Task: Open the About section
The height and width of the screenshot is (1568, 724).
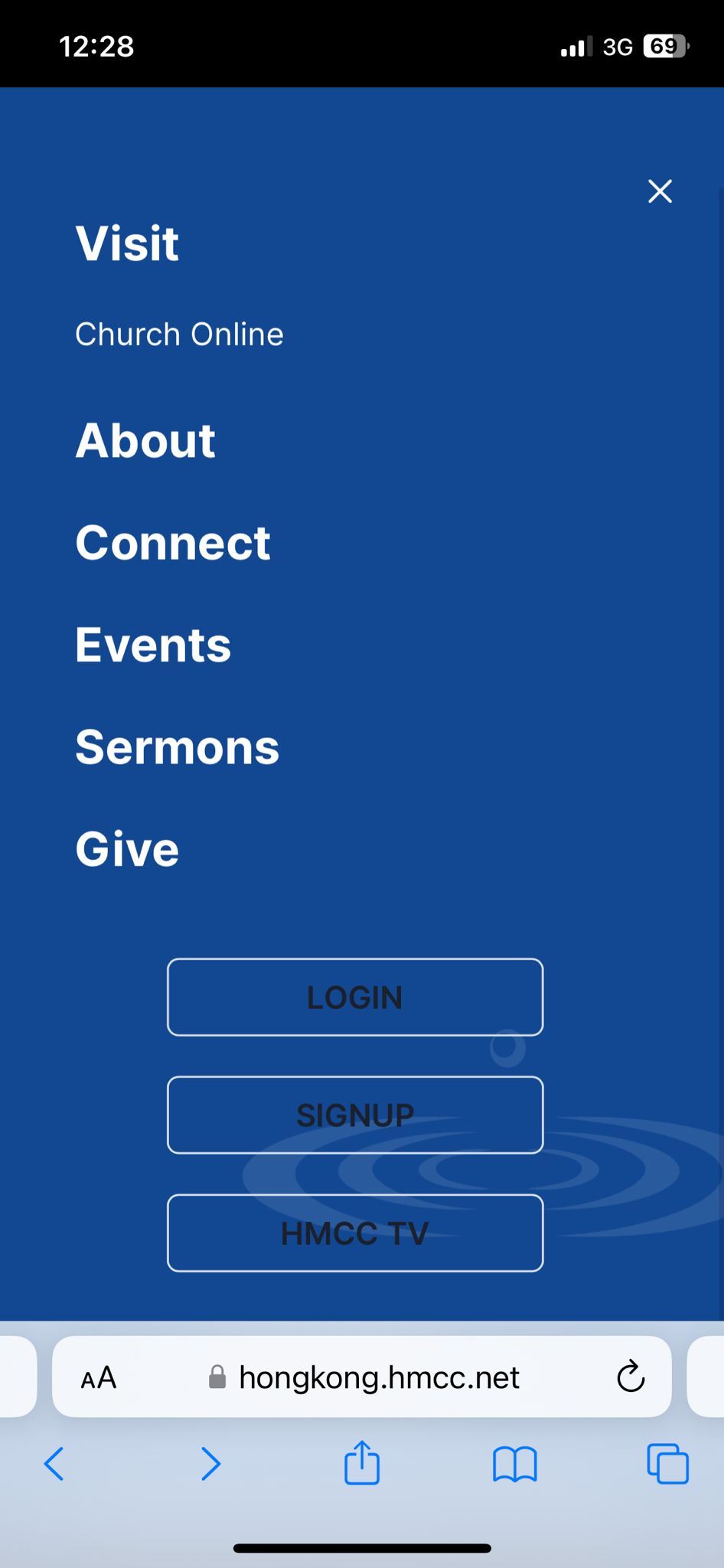Action: click(145, 439)
